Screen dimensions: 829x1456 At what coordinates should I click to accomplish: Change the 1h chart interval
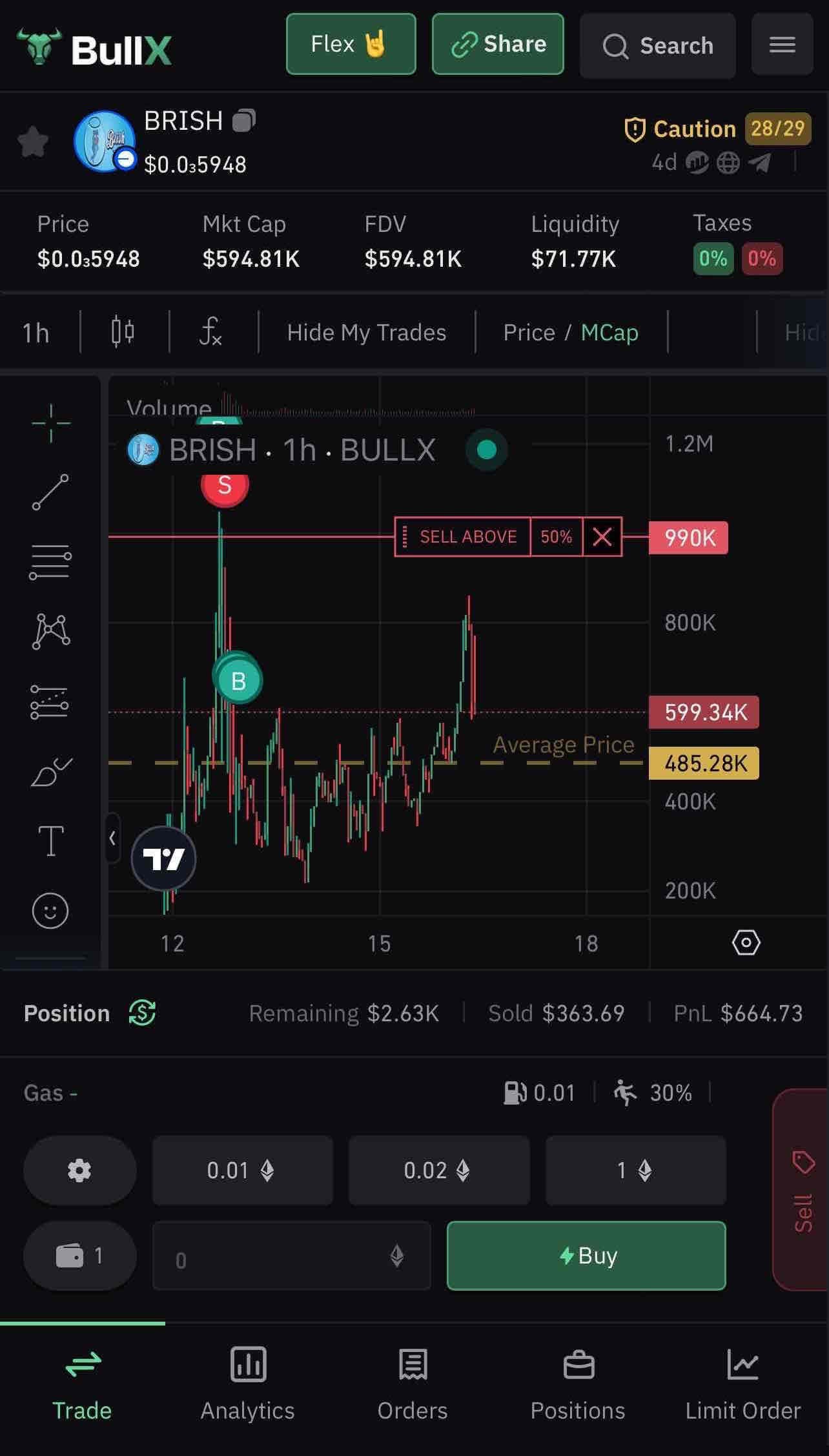pos(36,333)
